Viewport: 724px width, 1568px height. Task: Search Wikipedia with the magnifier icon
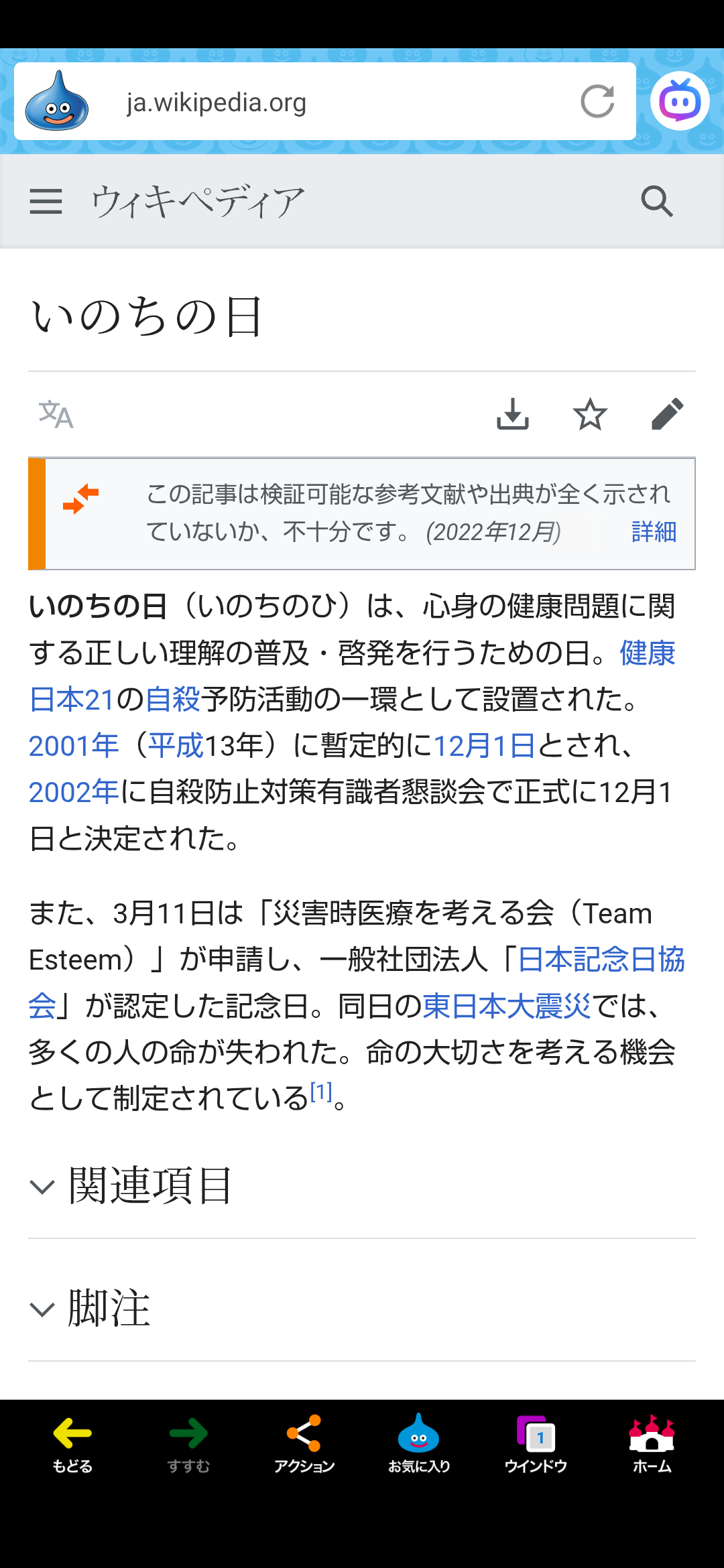click(x=656, y=201)
